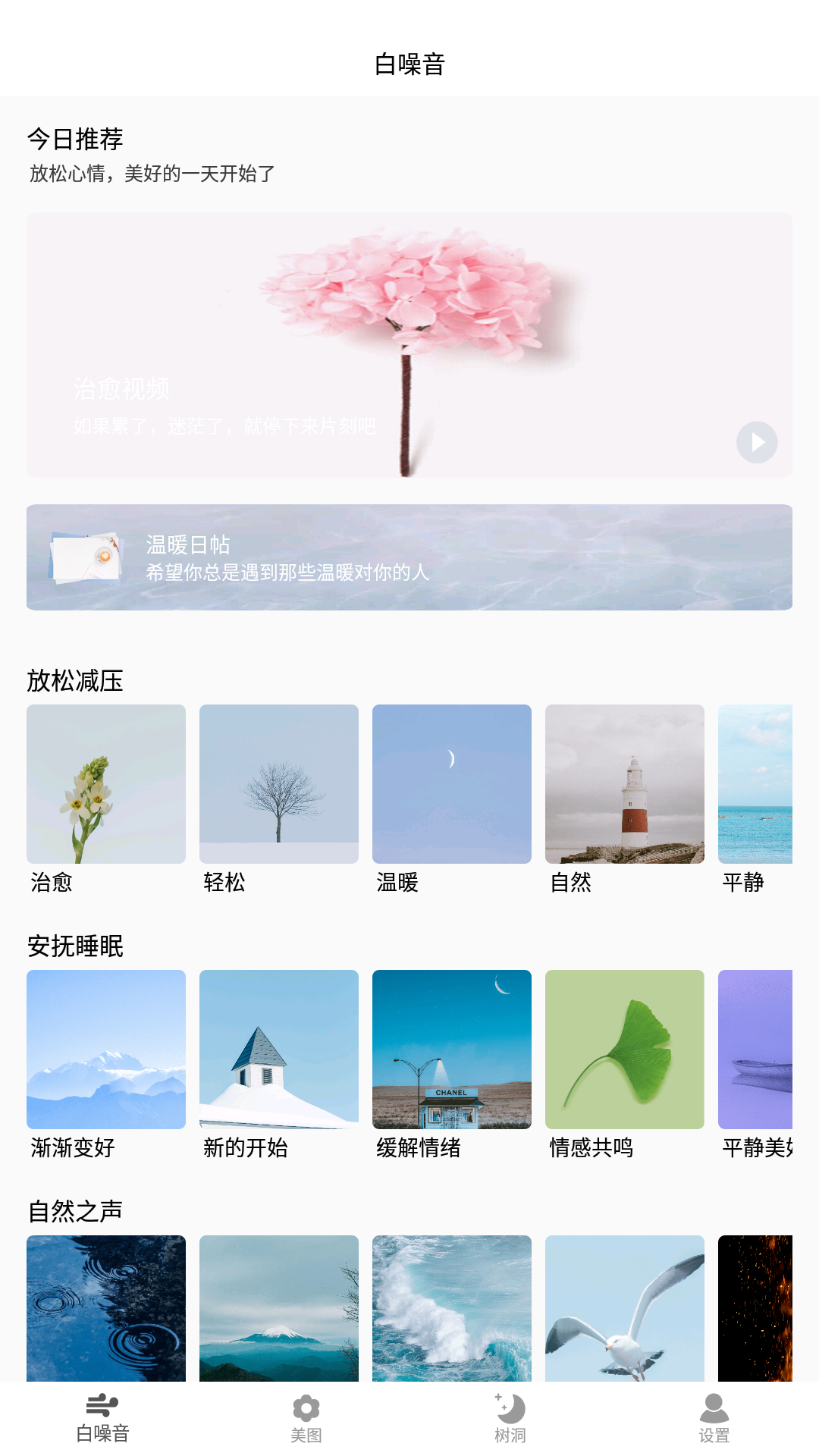Open the 治愈 sound tile
Viewport: 819px width, 1456px height.
coord(106,784)
